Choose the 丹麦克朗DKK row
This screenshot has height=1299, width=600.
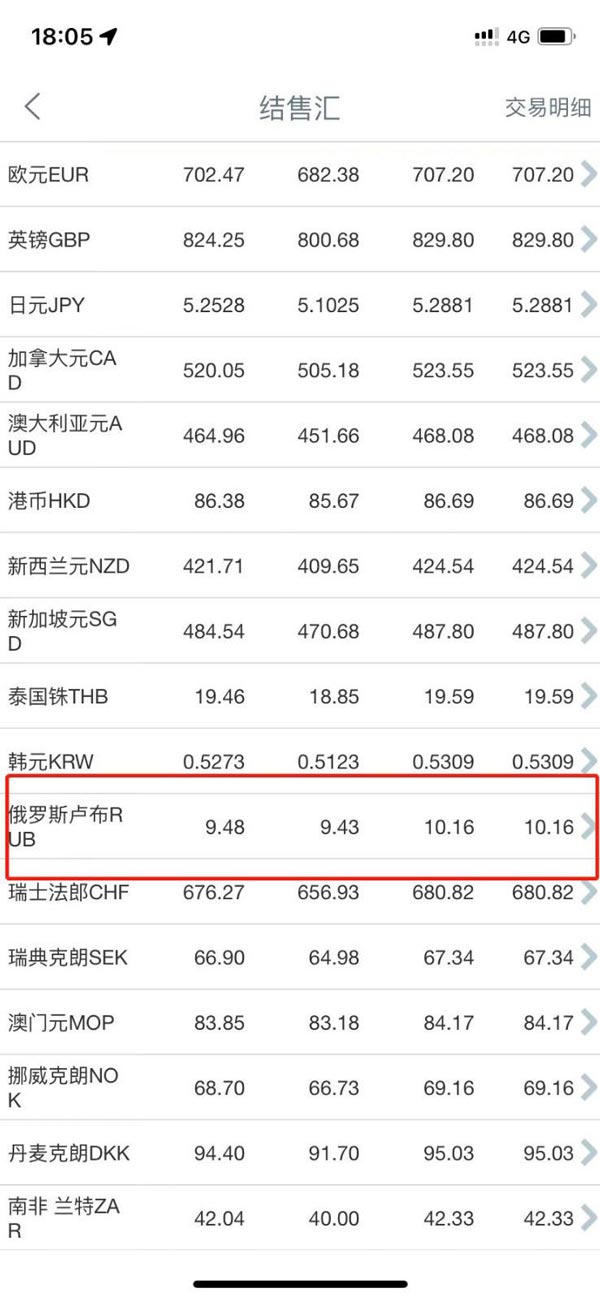click(x=300, y=1153)
